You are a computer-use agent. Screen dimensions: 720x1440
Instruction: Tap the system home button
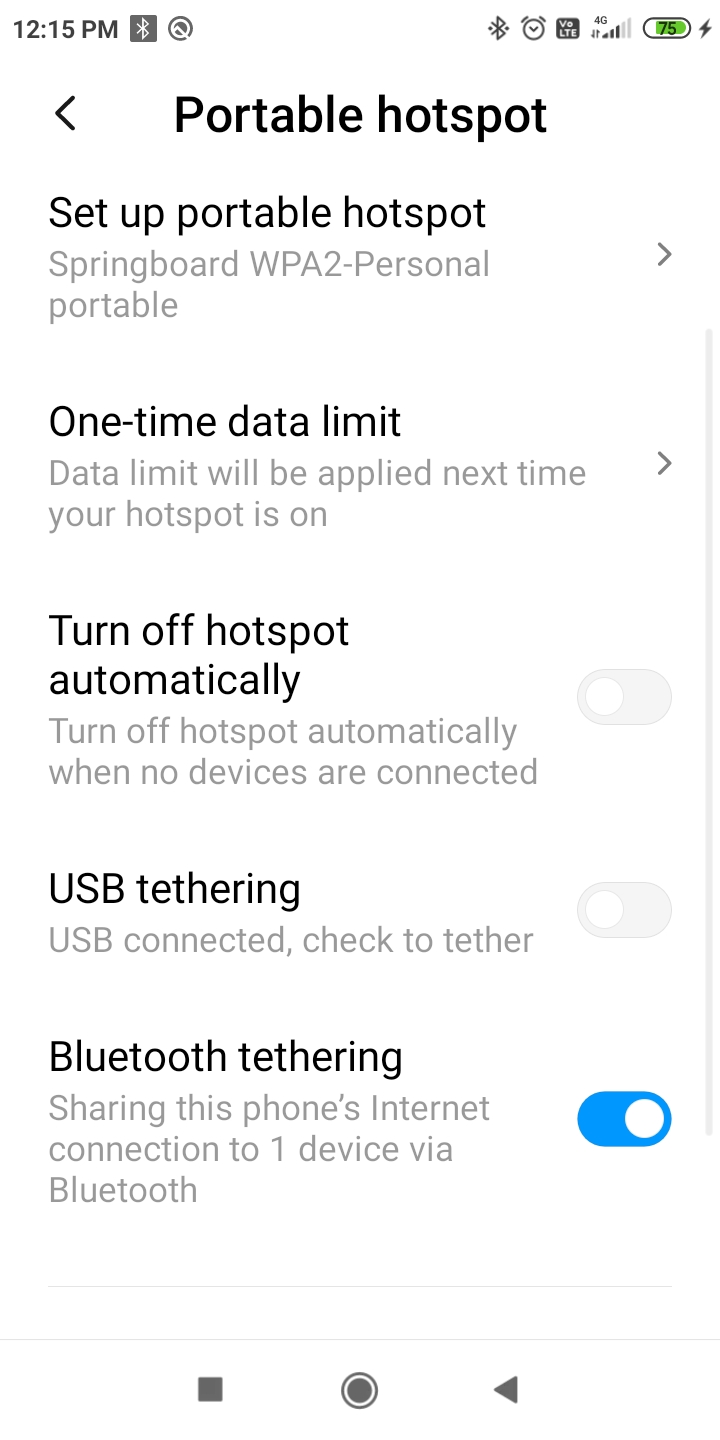click(359, 1389)
